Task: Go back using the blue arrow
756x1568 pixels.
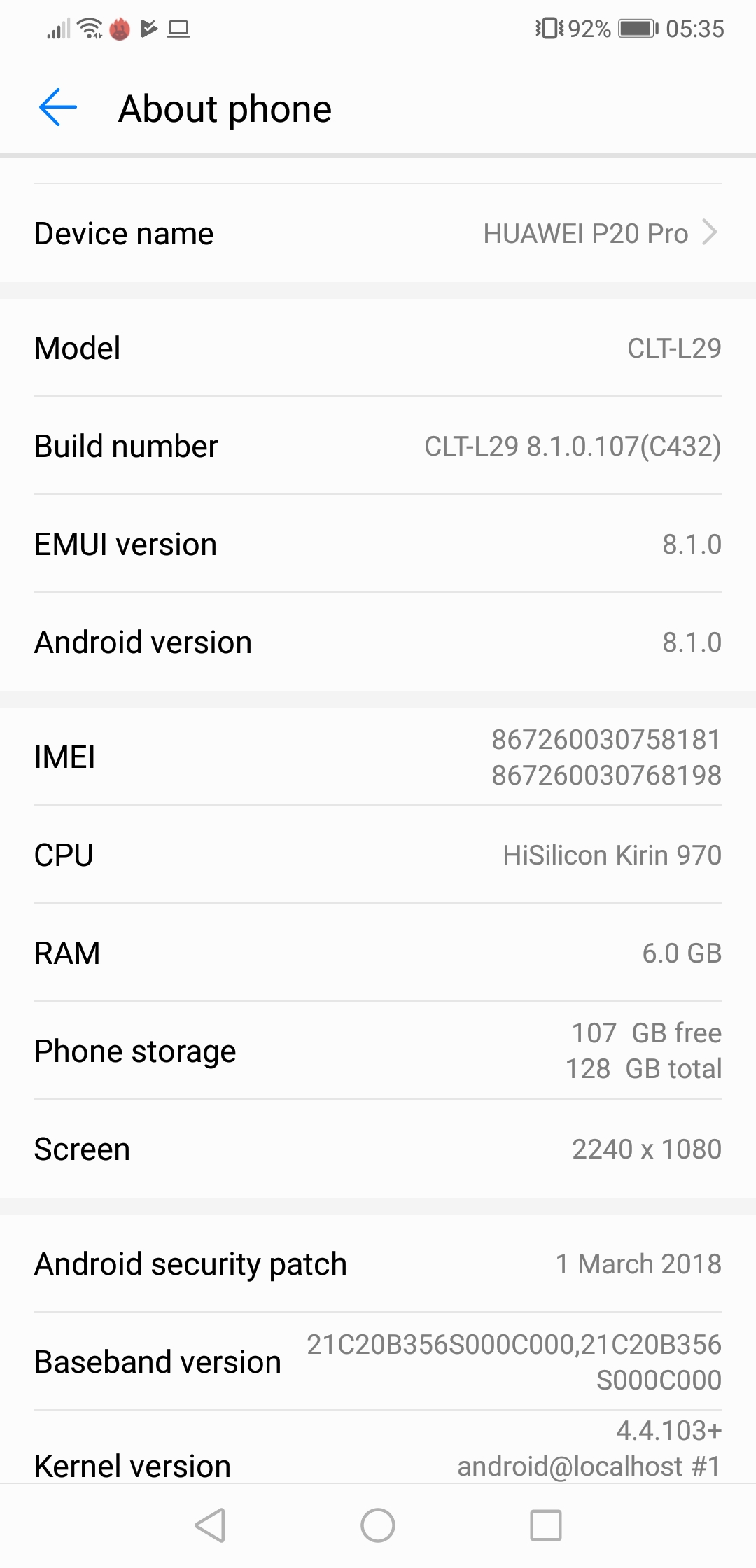Action: pos(58,108)
